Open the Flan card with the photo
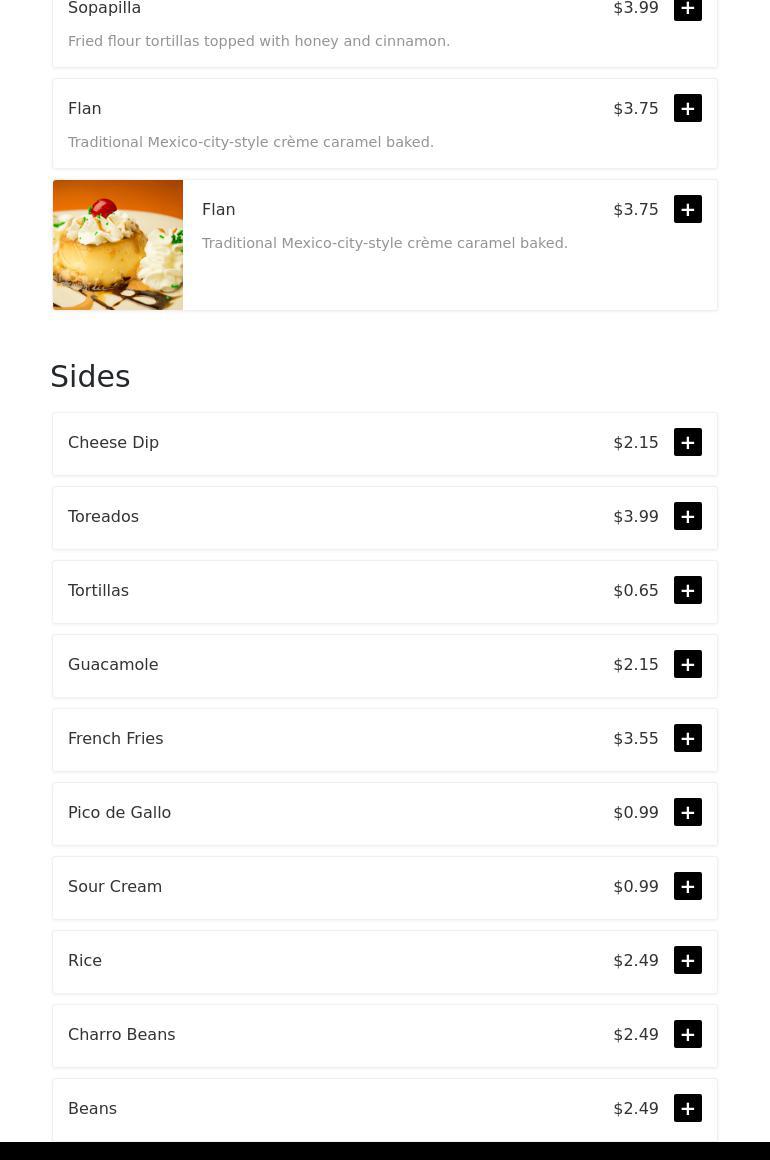 coord(384,245)
